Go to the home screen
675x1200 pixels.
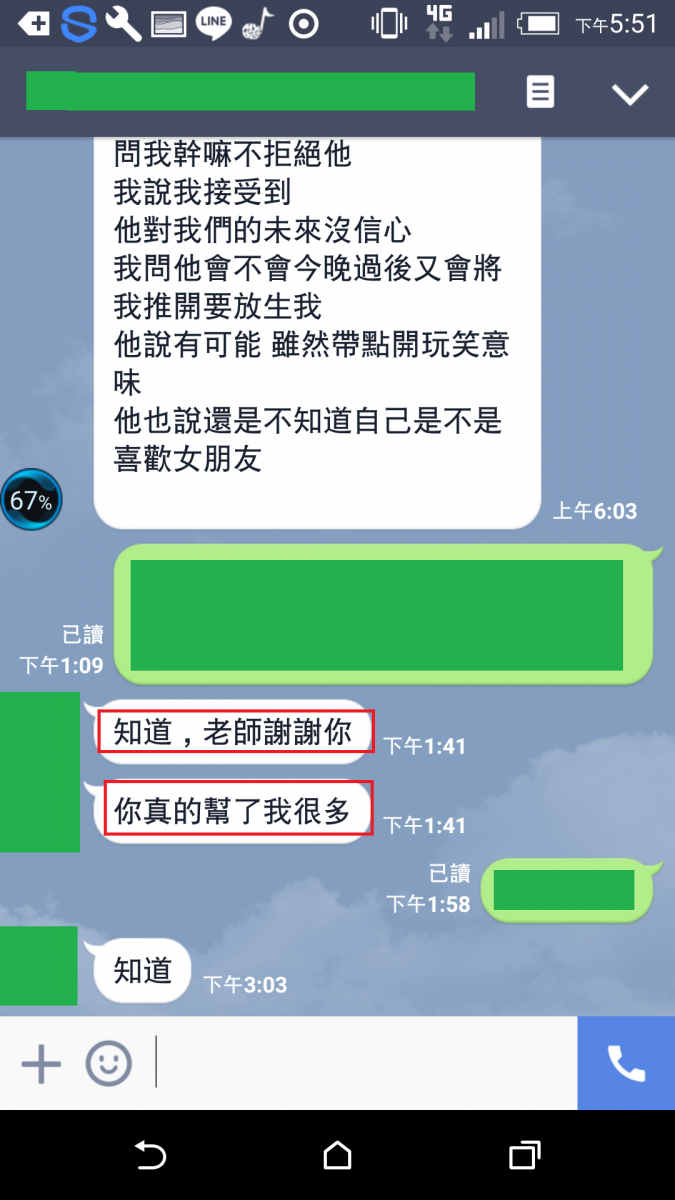[x=338, y=1156]
